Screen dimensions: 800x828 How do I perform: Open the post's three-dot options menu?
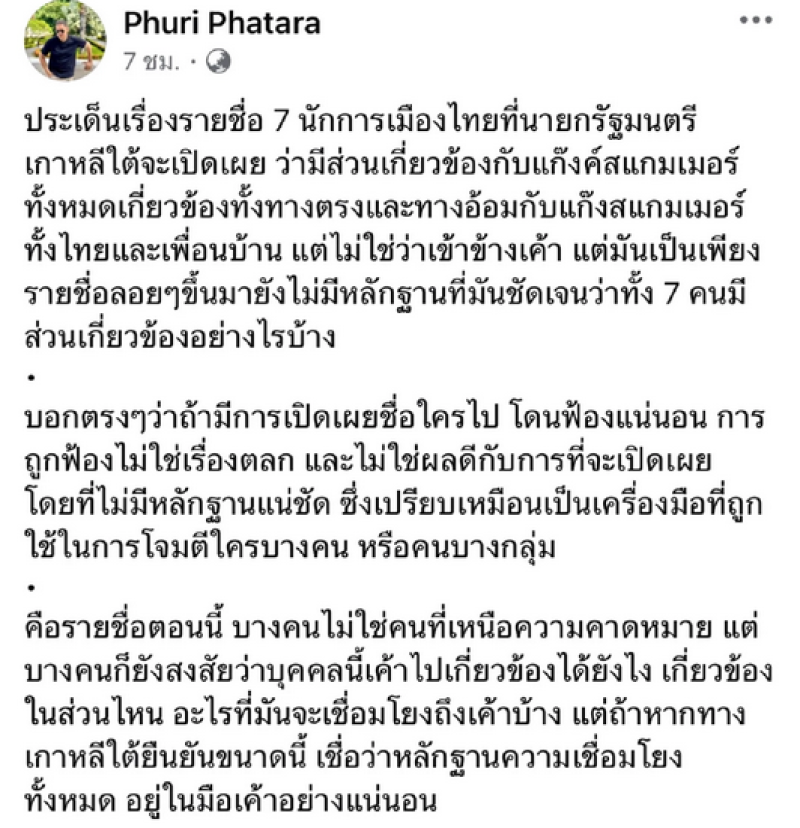(x=756, y=21)
